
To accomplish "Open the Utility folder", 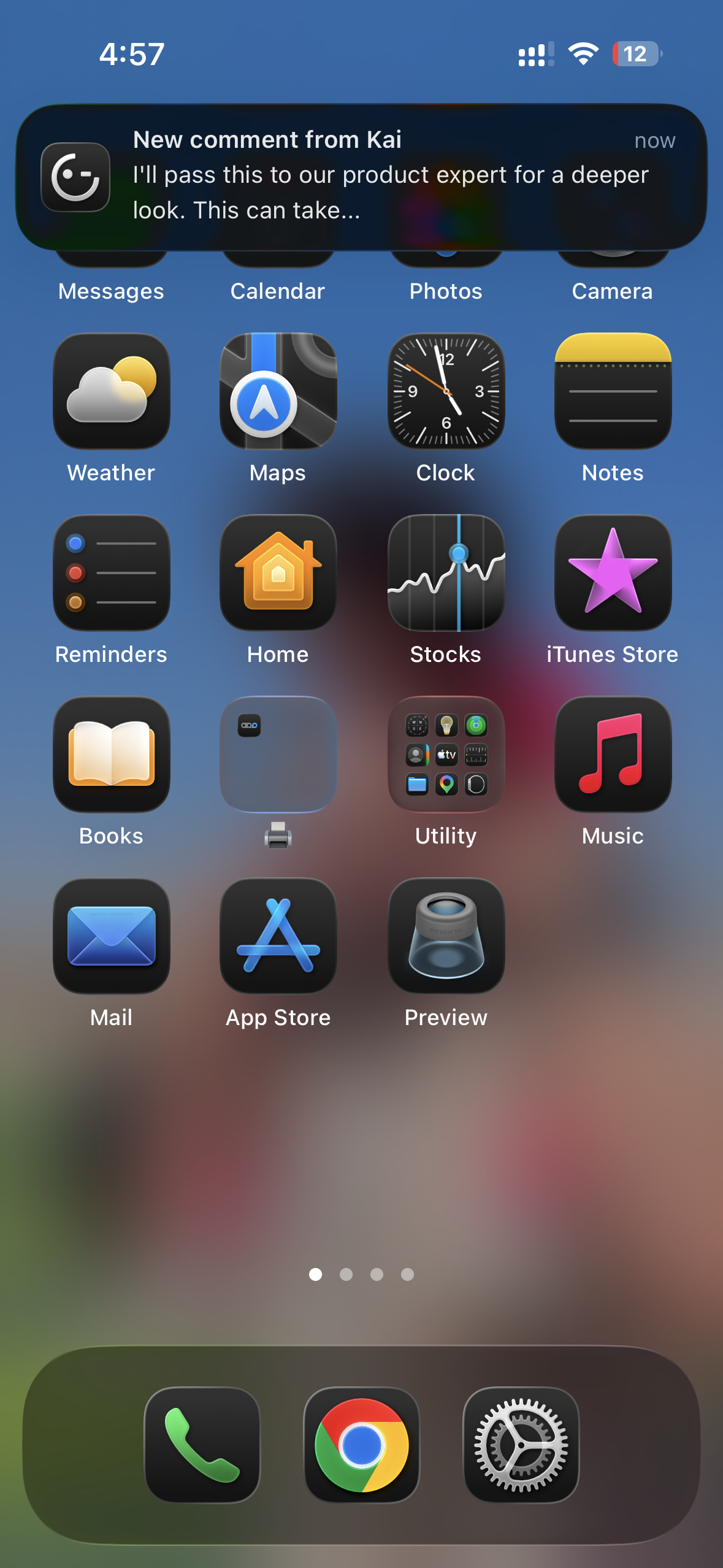I will click(446, 754).
